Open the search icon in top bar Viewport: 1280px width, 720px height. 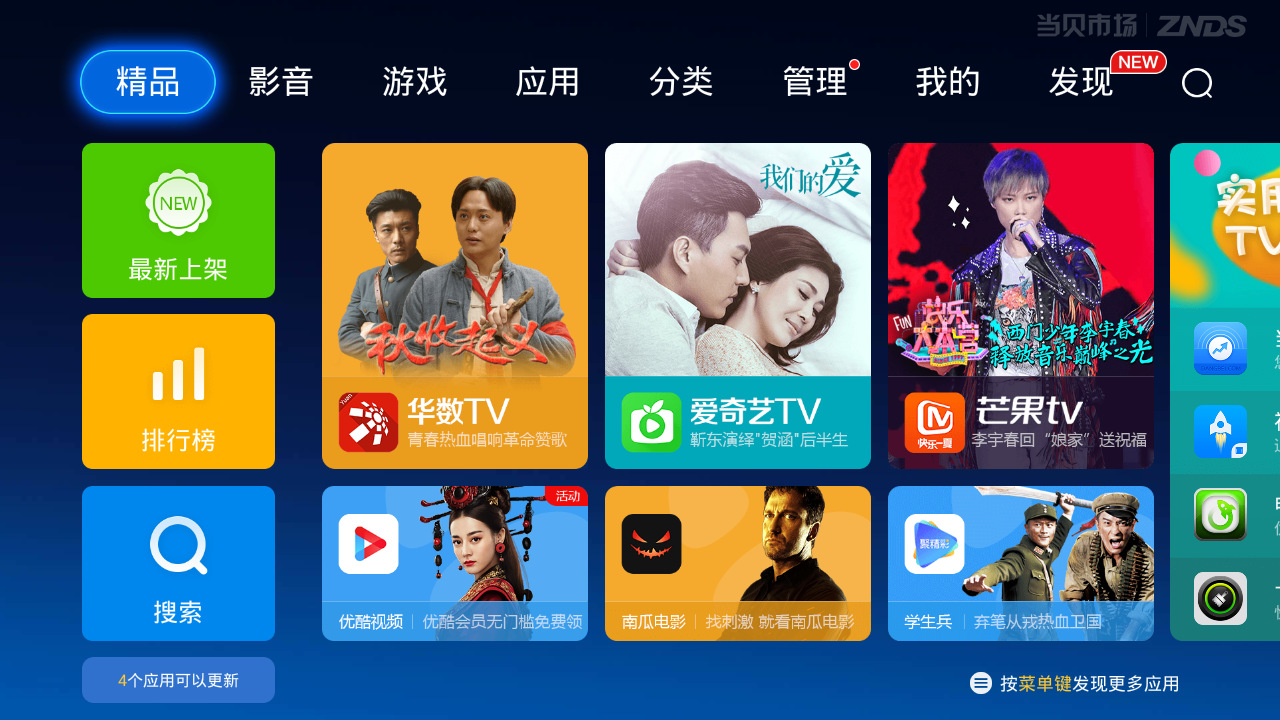[1197, 83]
